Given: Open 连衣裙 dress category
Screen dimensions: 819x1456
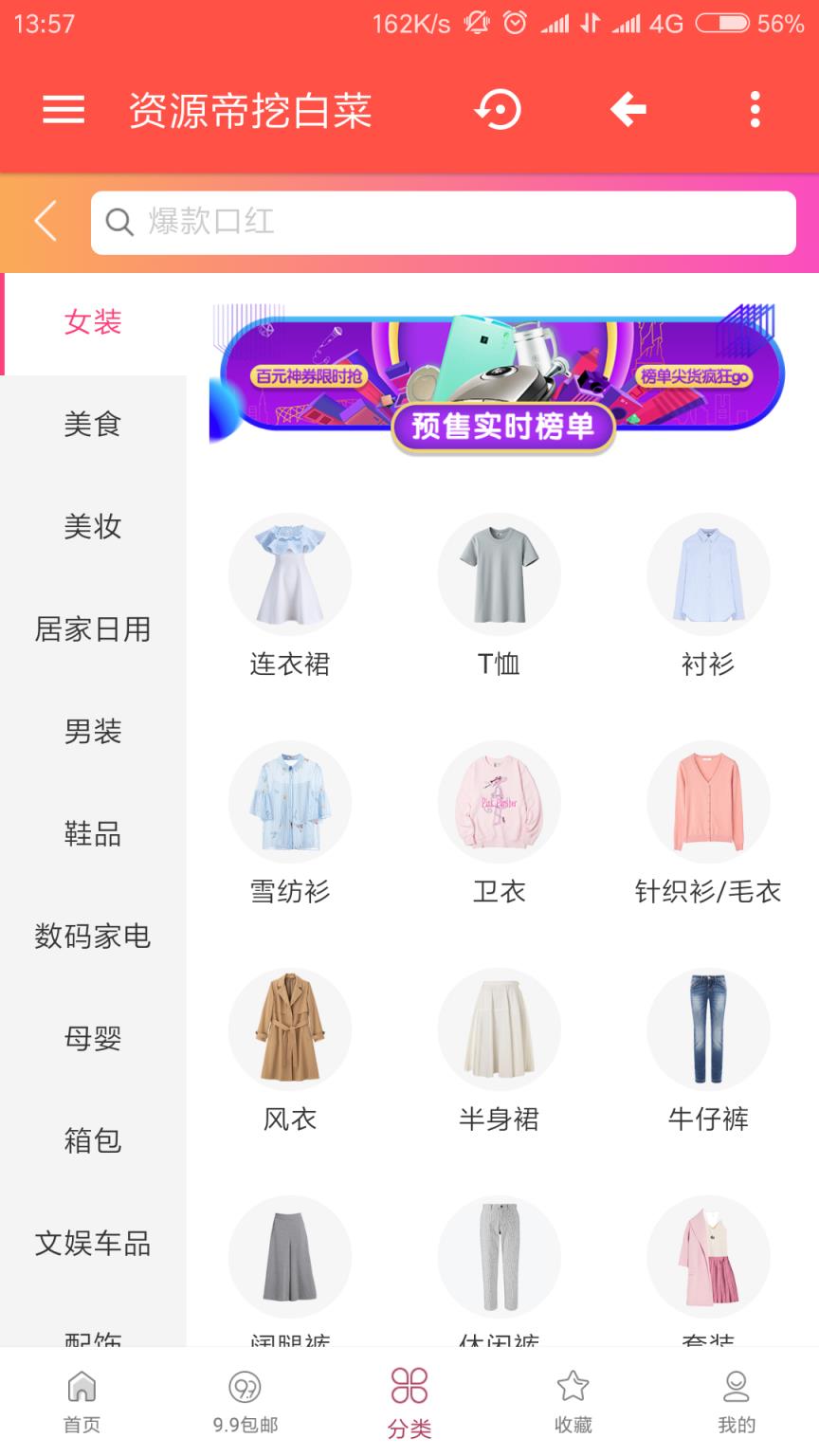Looking at the screenshot, I should [290, 573].
